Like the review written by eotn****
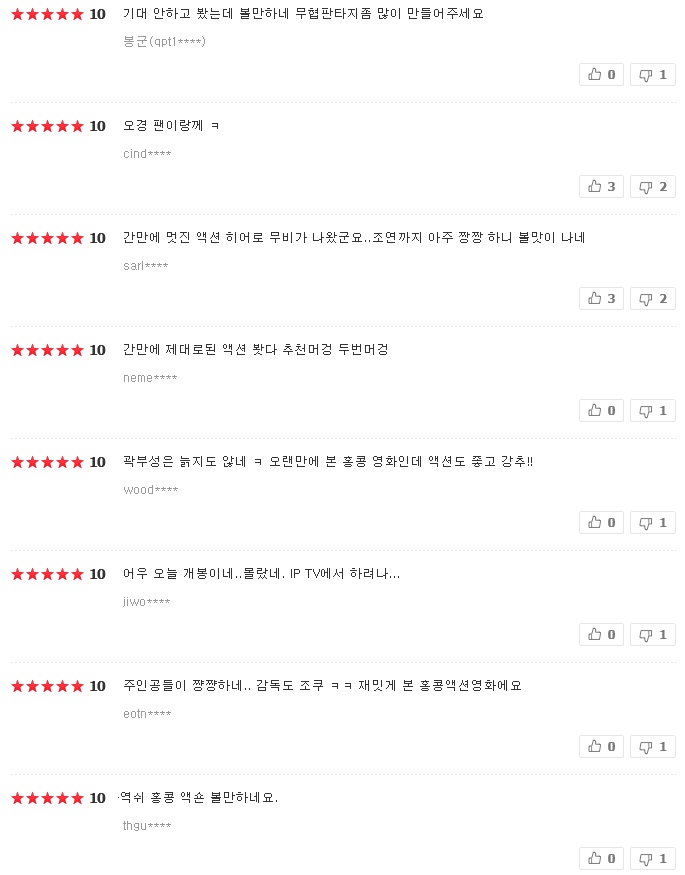 tap(602, 746)
